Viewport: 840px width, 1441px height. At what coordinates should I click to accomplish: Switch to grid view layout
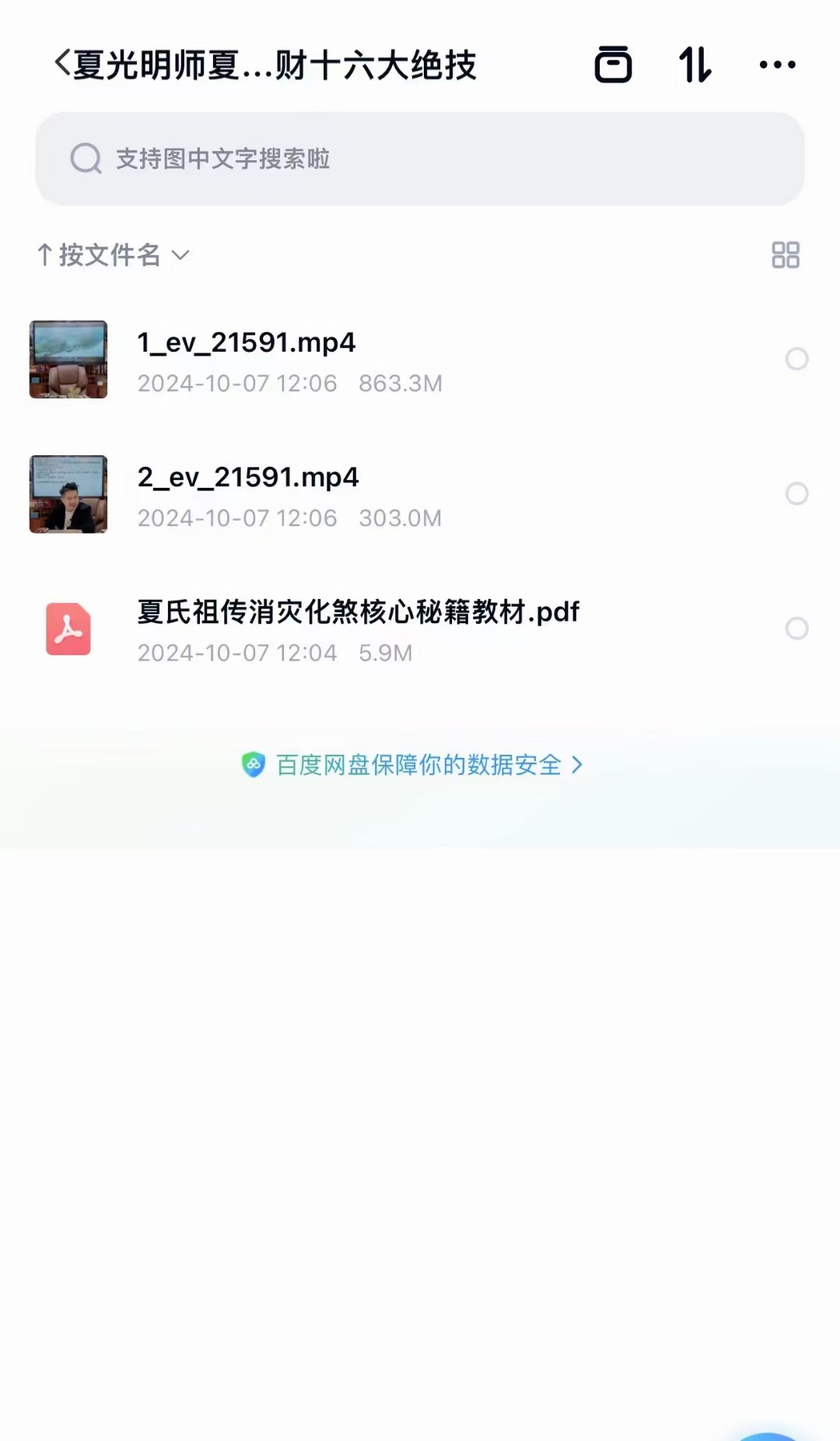click(785, 255)
